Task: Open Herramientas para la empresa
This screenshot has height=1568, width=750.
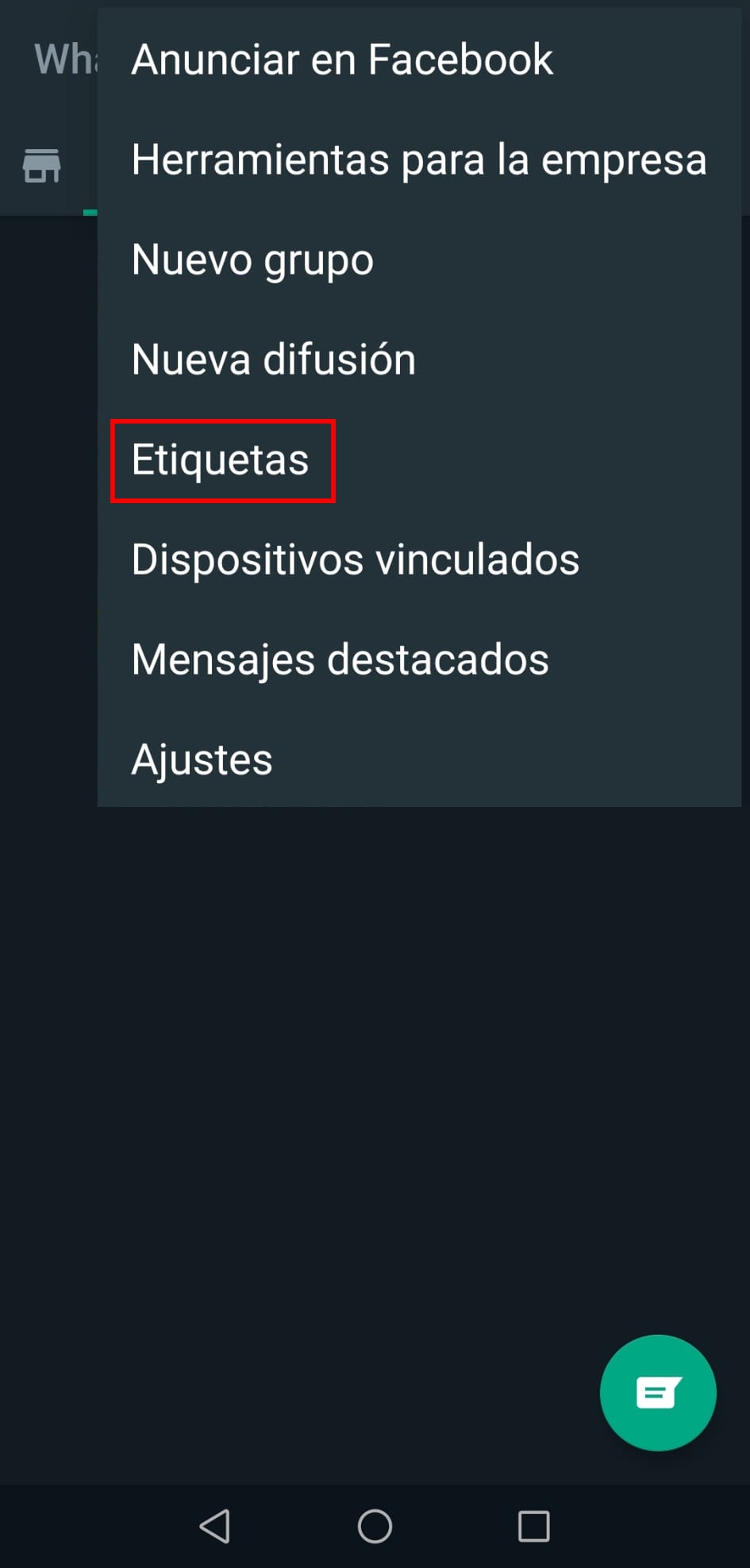Action: click(x=418, y=159)
